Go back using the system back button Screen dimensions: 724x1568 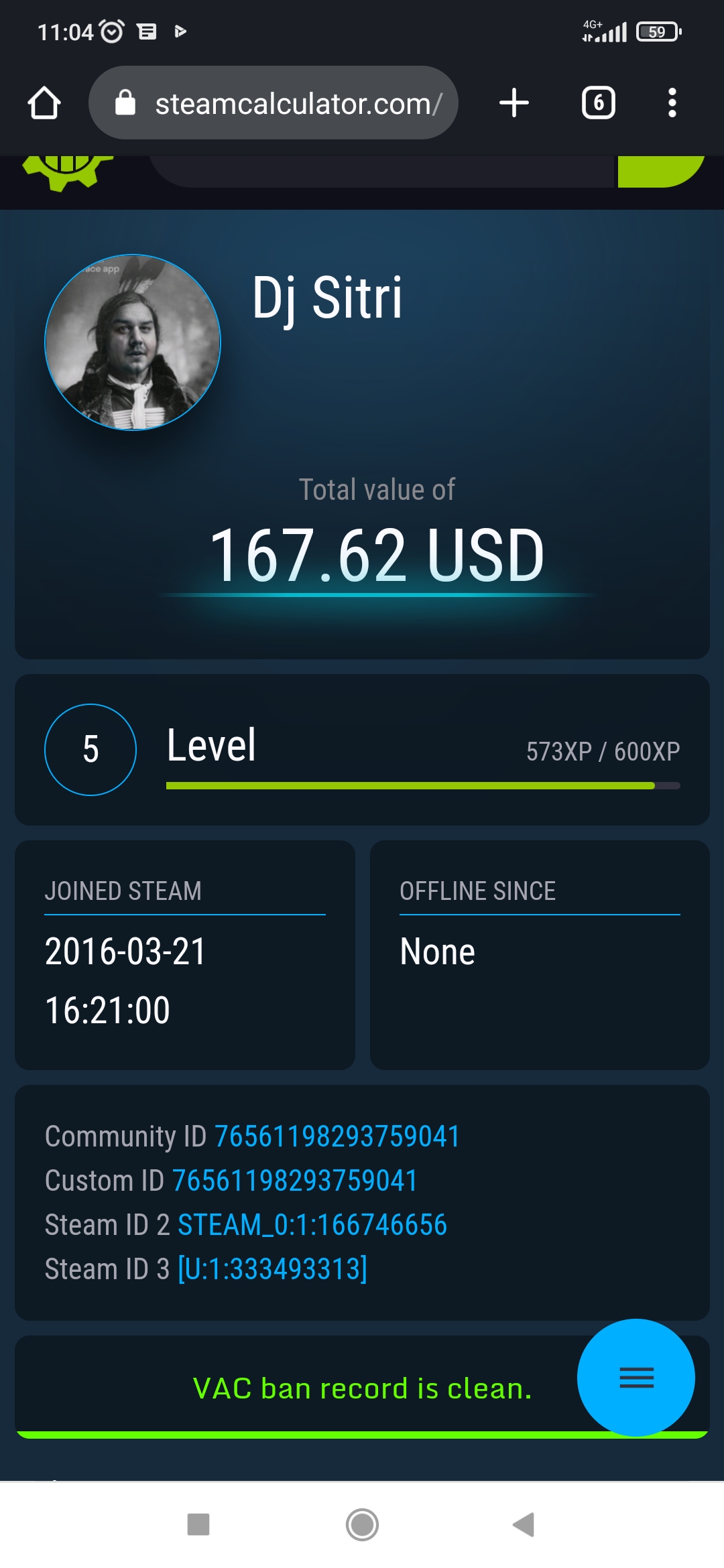pos(524,1524)
